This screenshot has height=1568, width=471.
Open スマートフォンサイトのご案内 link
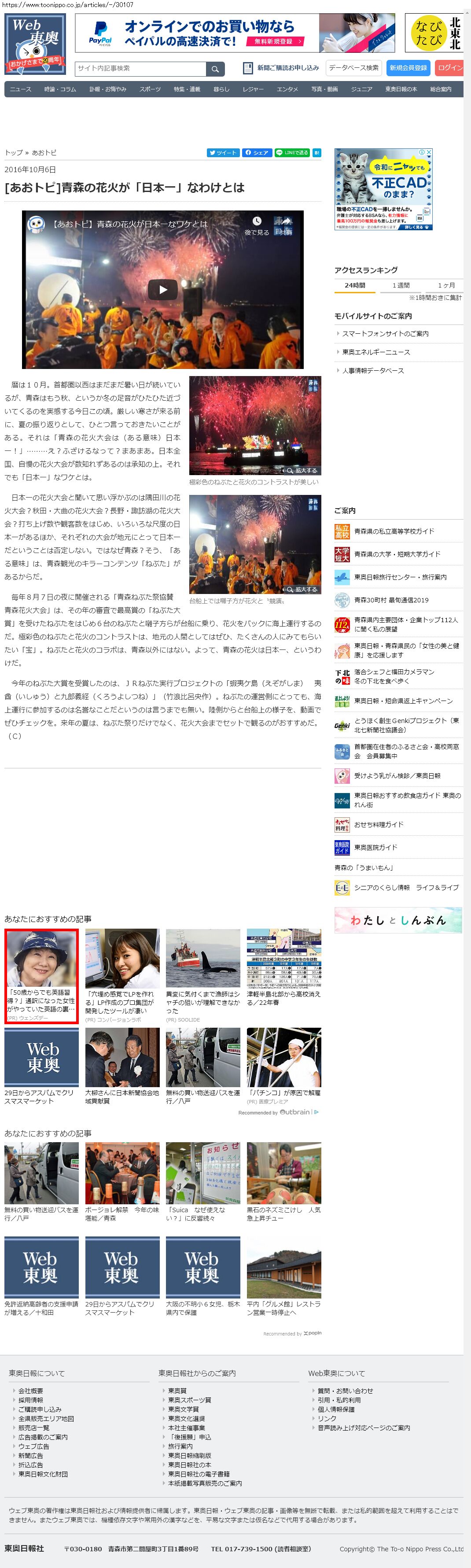point(385,334)
